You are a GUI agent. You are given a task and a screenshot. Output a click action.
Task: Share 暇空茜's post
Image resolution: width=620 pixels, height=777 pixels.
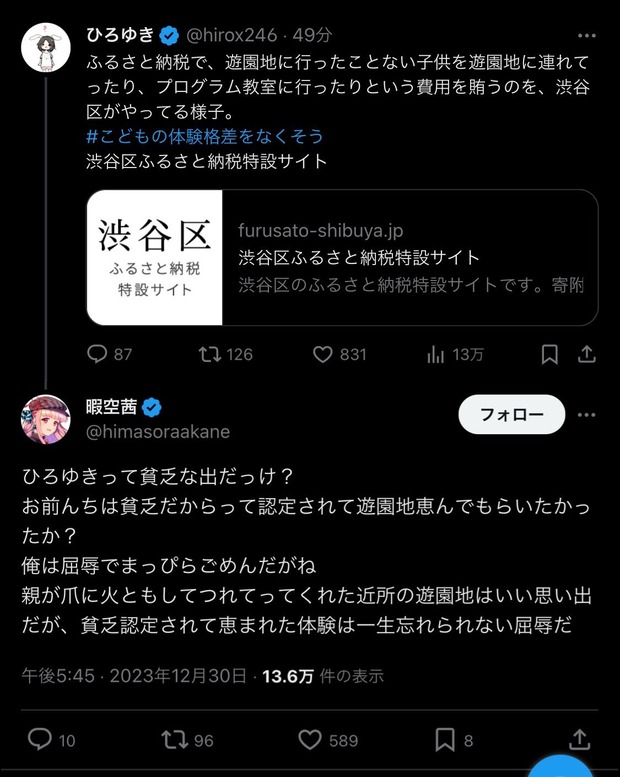[x=579, y=740]
